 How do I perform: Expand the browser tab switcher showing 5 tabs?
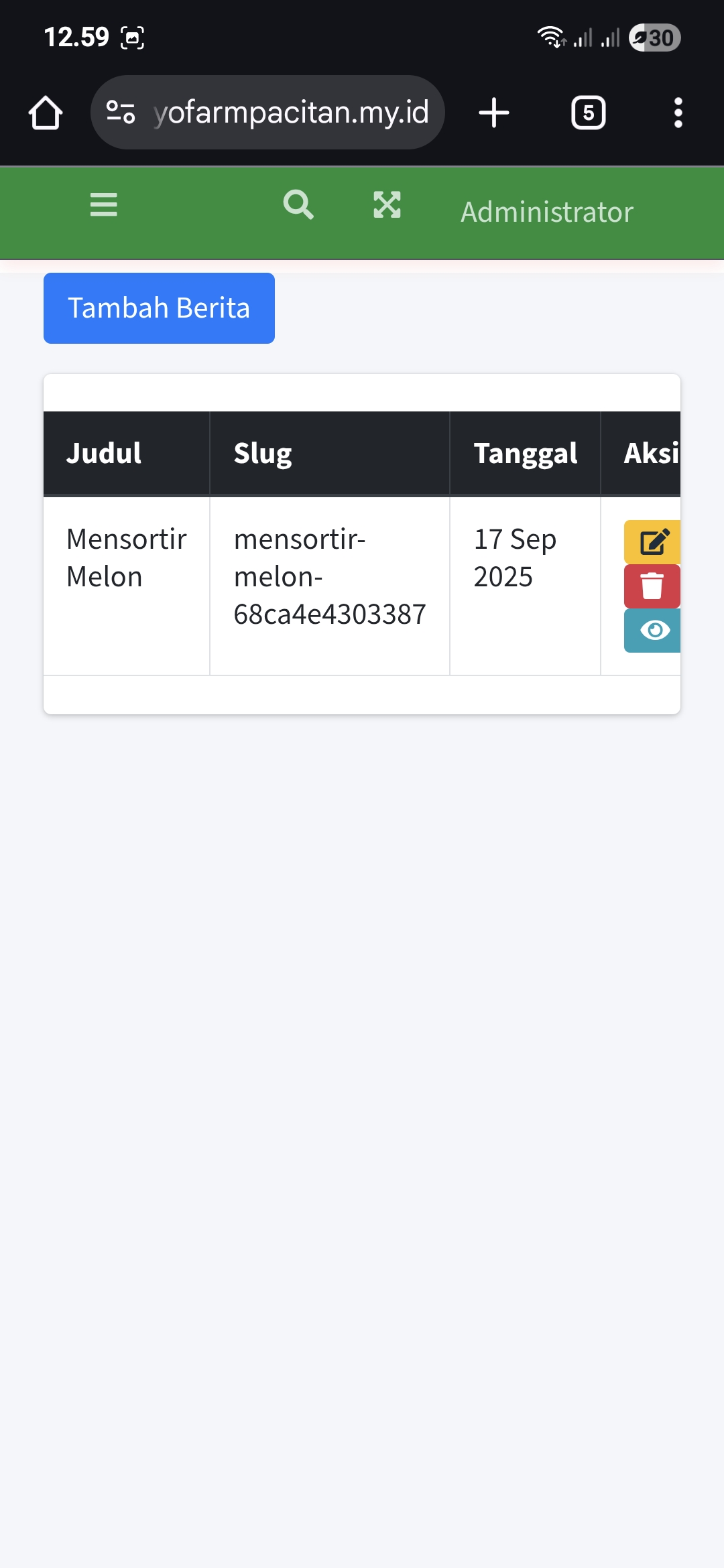point(588,112)
